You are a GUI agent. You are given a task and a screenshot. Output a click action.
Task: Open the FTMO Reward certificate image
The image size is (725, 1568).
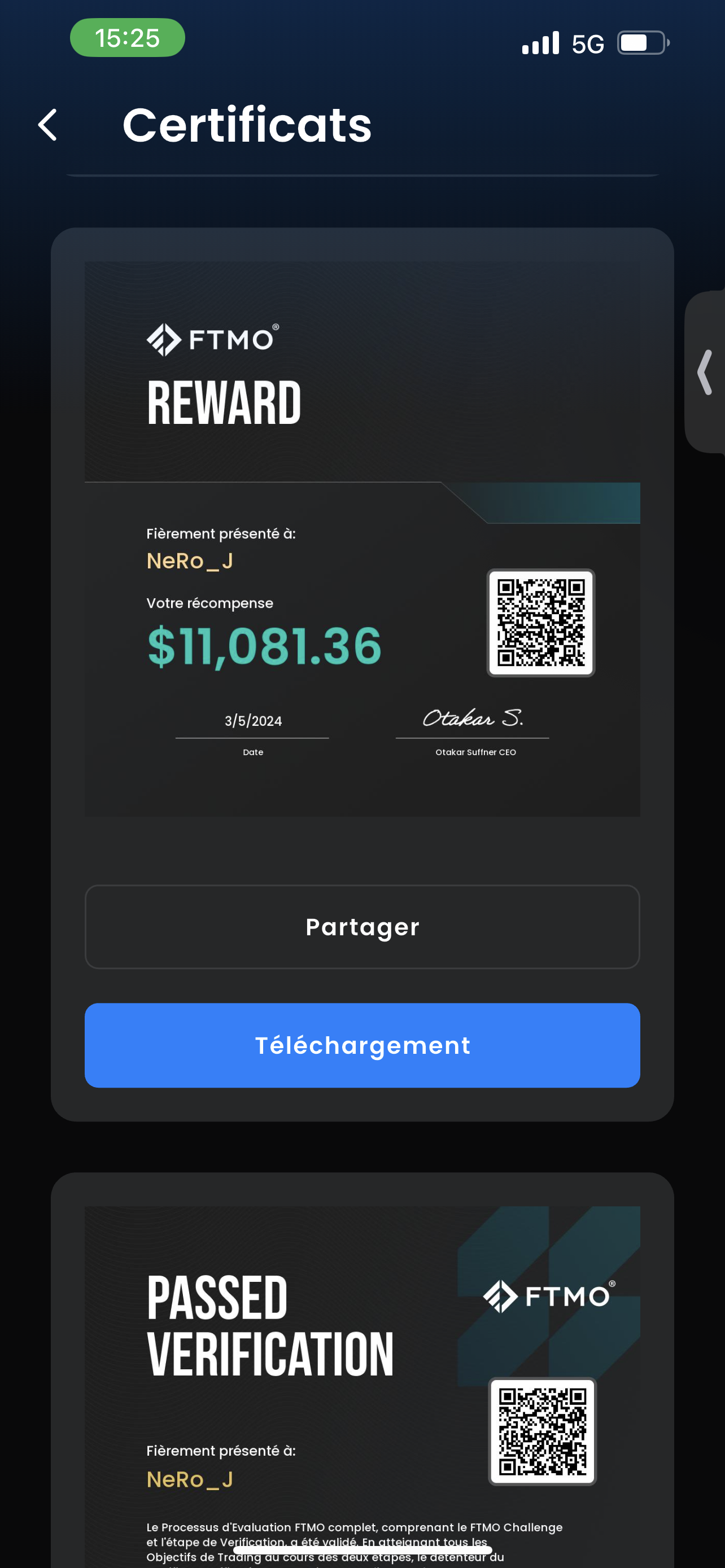click(x=362, y=538)
